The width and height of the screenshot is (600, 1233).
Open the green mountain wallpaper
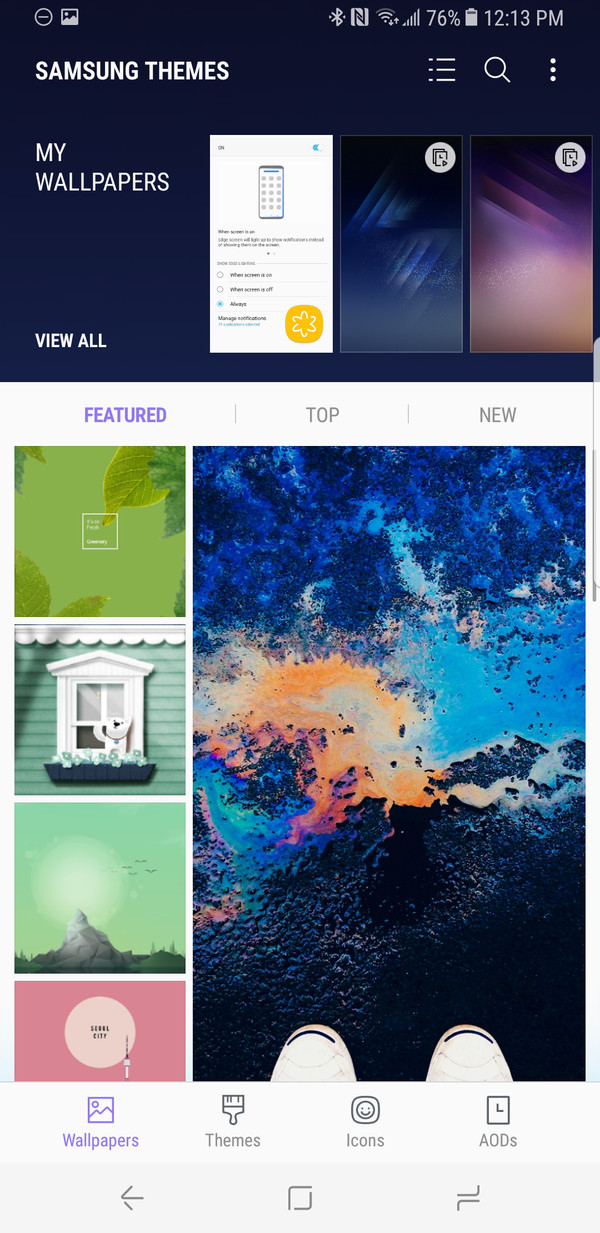pyautogui.click(x=100, y=887)
